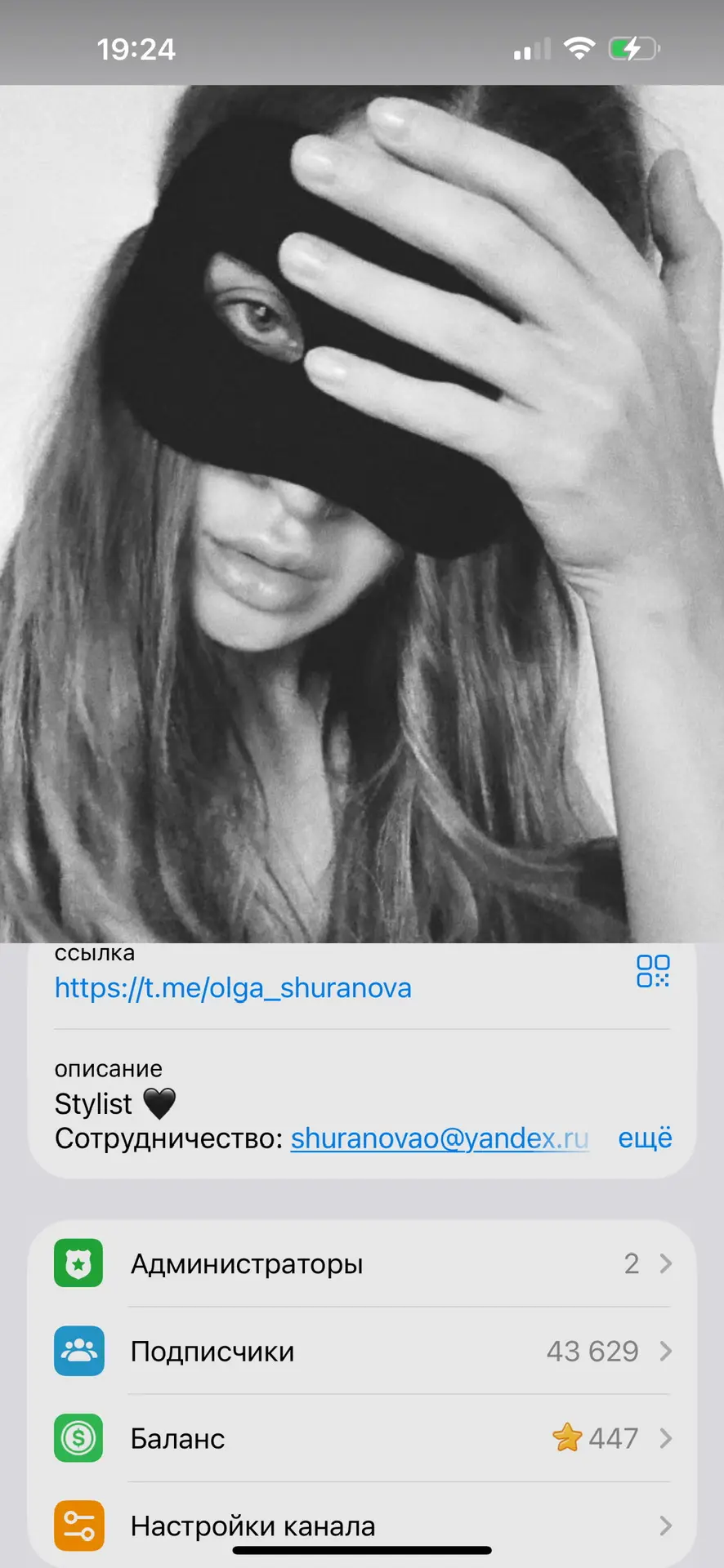Open the QR code icon next to link
Image resolution: width=724 pixels, height=1568 pixels.
[x=653, y=971]
